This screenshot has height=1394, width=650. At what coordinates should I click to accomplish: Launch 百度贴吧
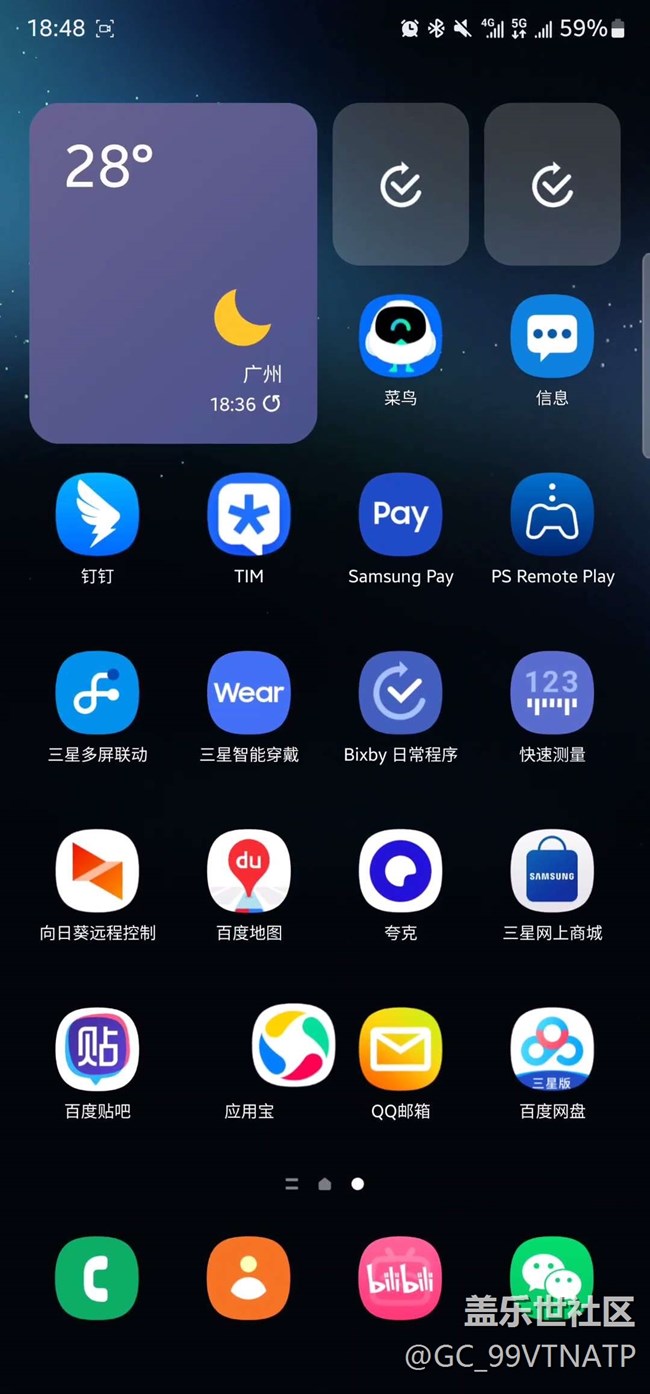click(97, 1048)
